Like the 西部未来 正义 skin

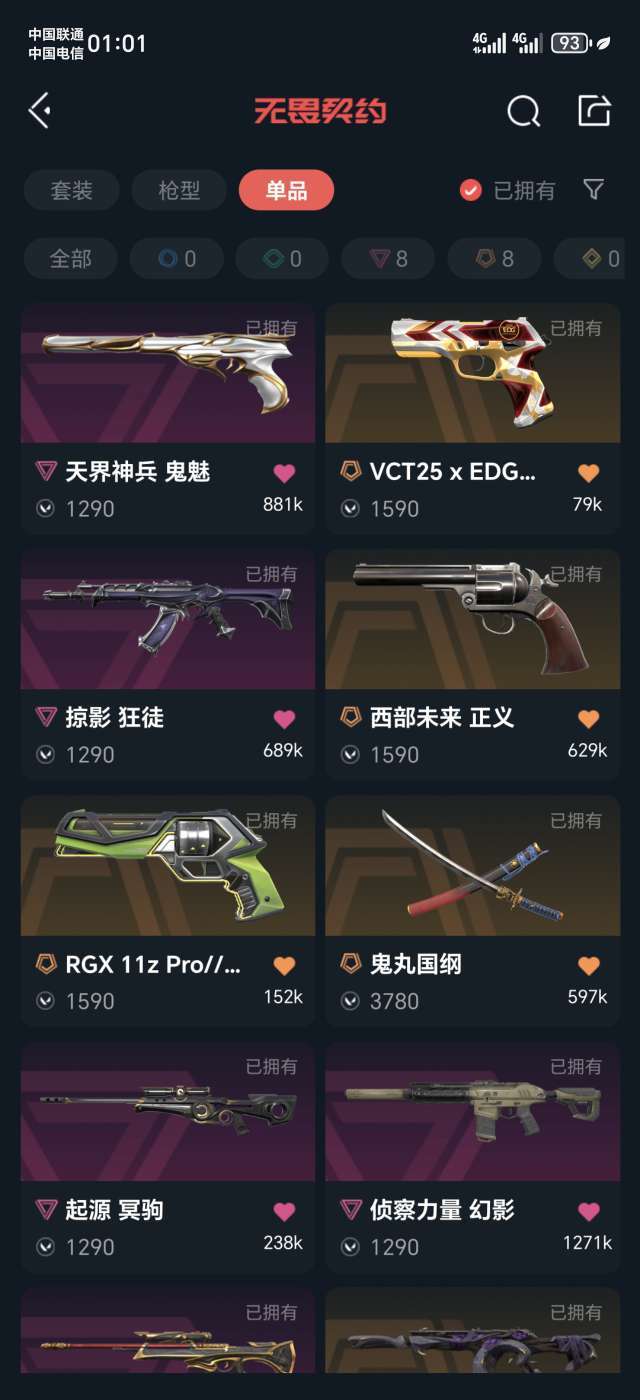point(588,719)
